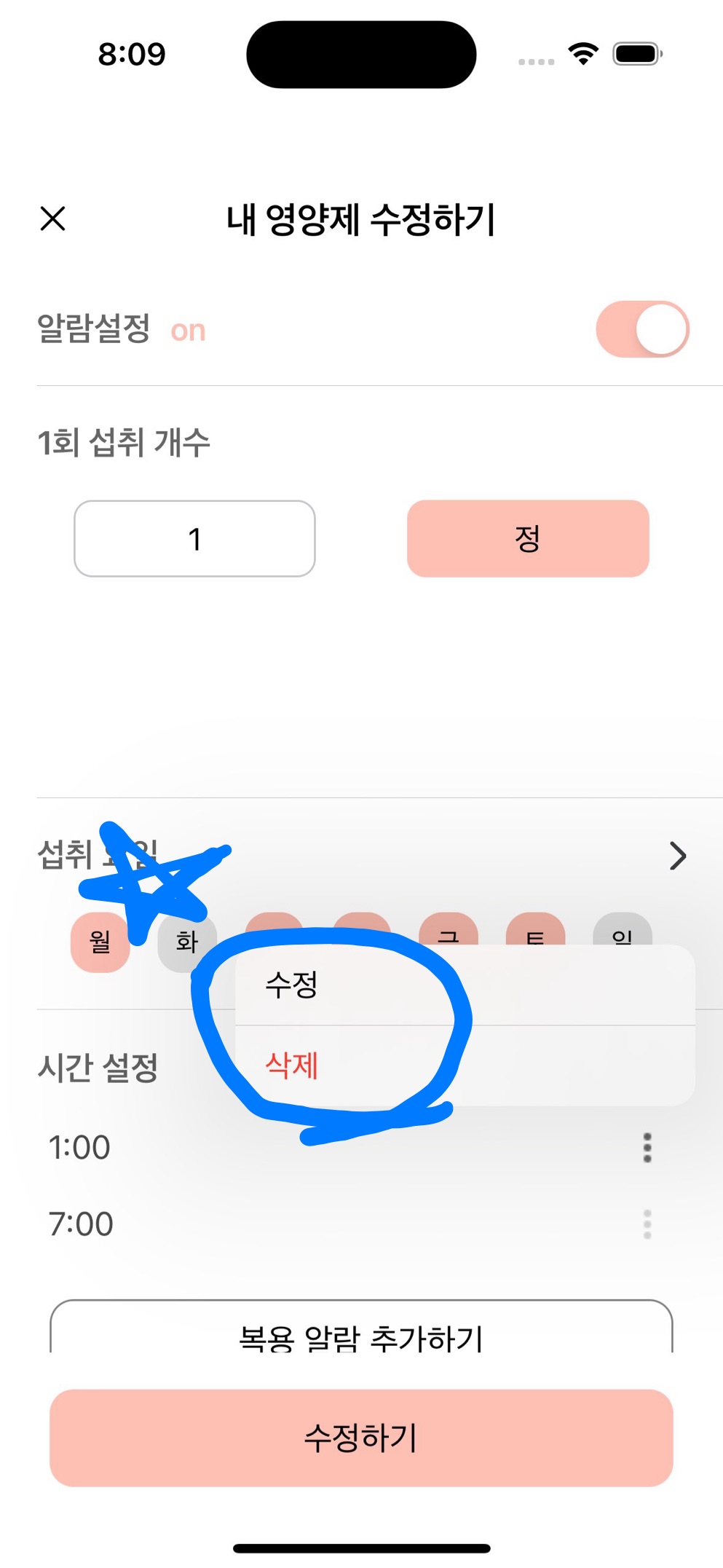Open the options for the 7:00 alarm
Viewport: 723px width, 1568px height.
click(x=647, y=1224)
